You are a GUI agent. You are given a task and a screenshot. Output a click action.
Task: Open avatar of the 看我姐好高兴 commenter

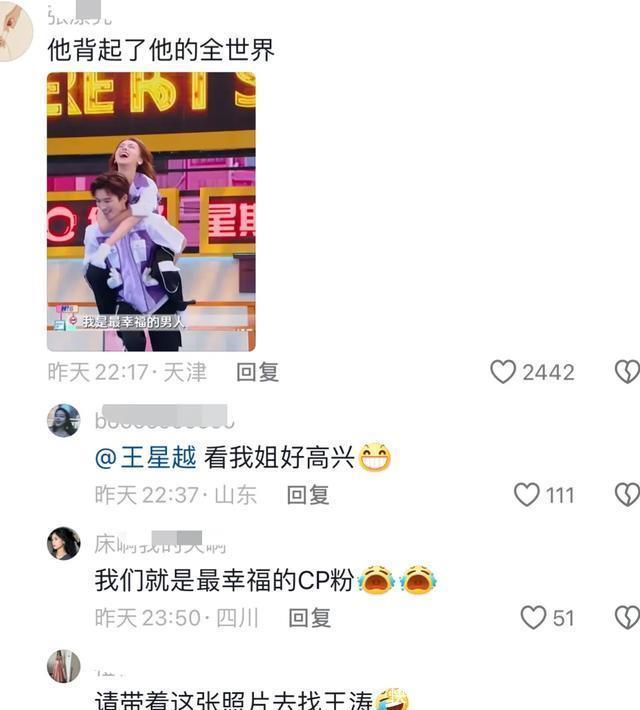click(x=64, y=420)
